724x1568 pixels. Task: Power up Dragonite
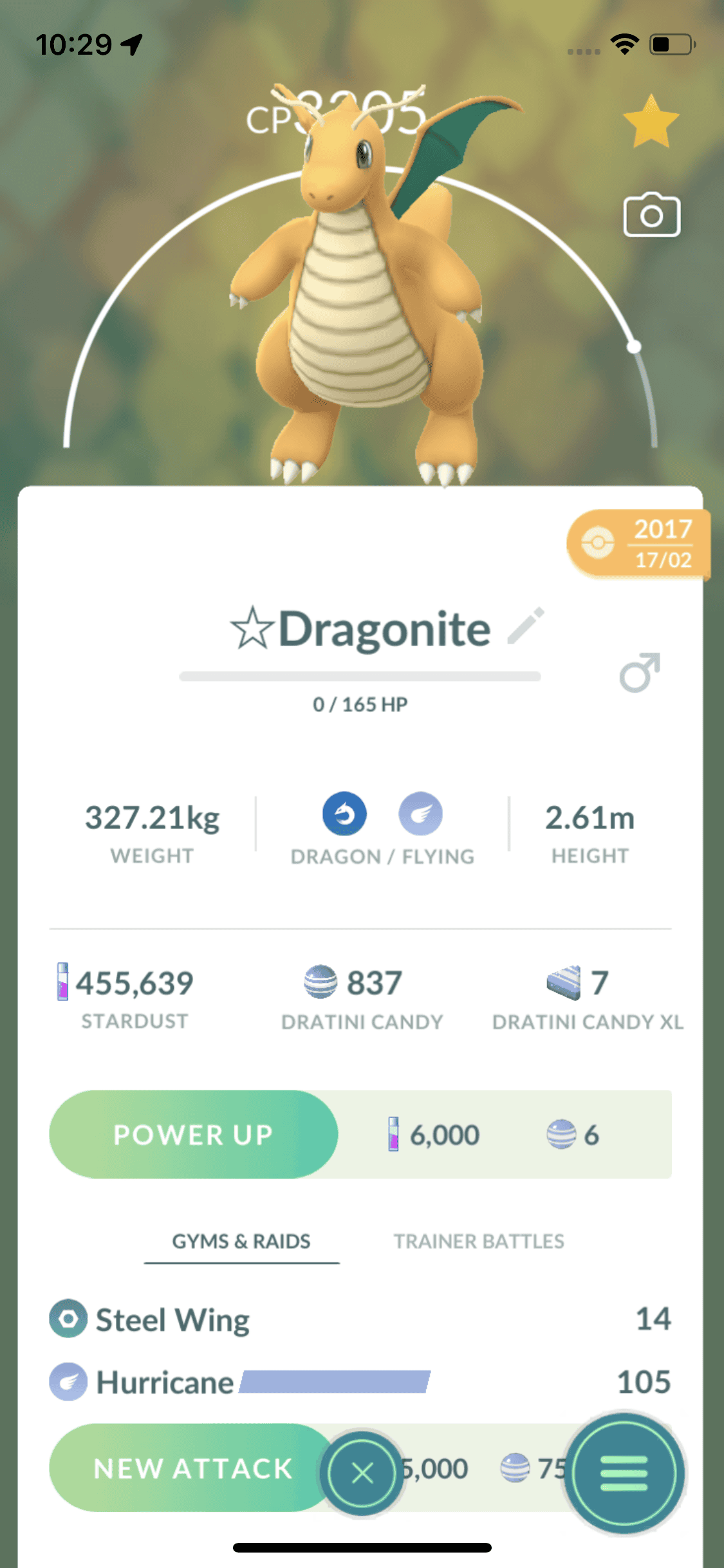click(193, 1134)
